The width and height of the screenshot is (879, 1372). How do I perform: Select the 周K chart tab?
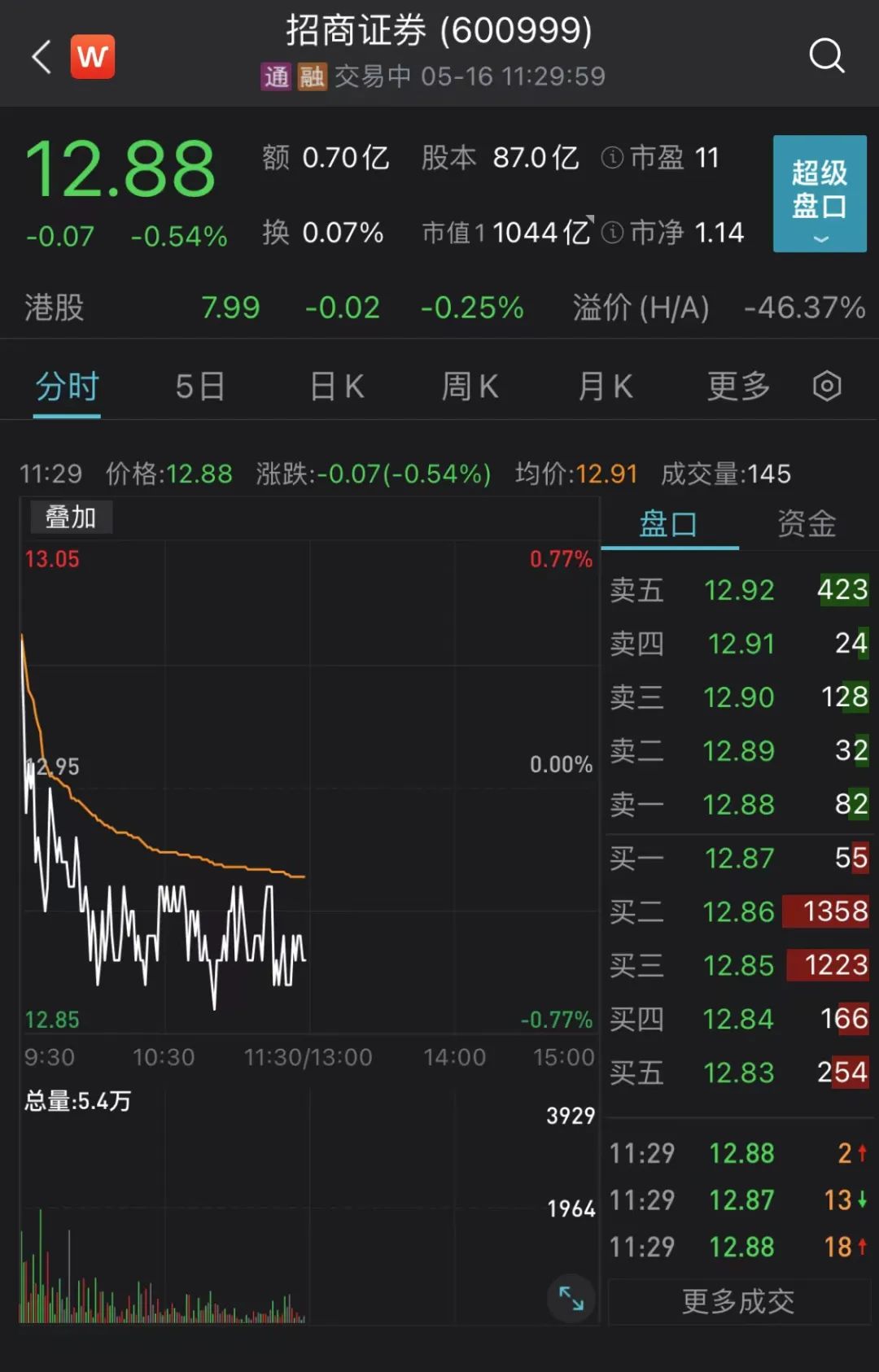[470, 387]
